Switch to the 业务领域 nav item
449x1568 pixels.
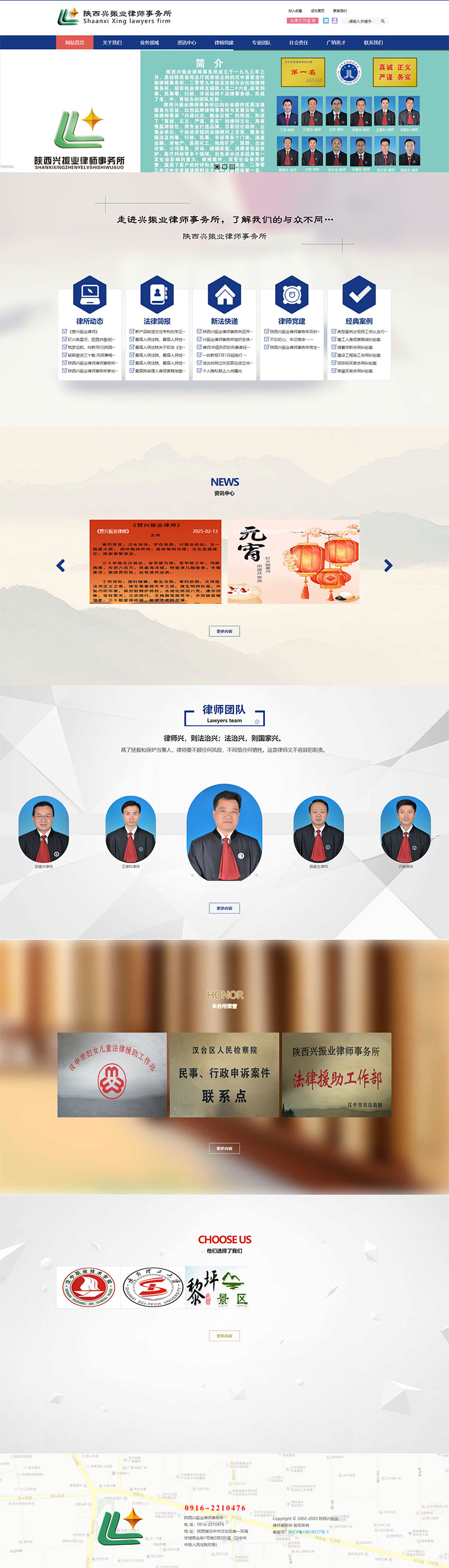click(149, 43)
